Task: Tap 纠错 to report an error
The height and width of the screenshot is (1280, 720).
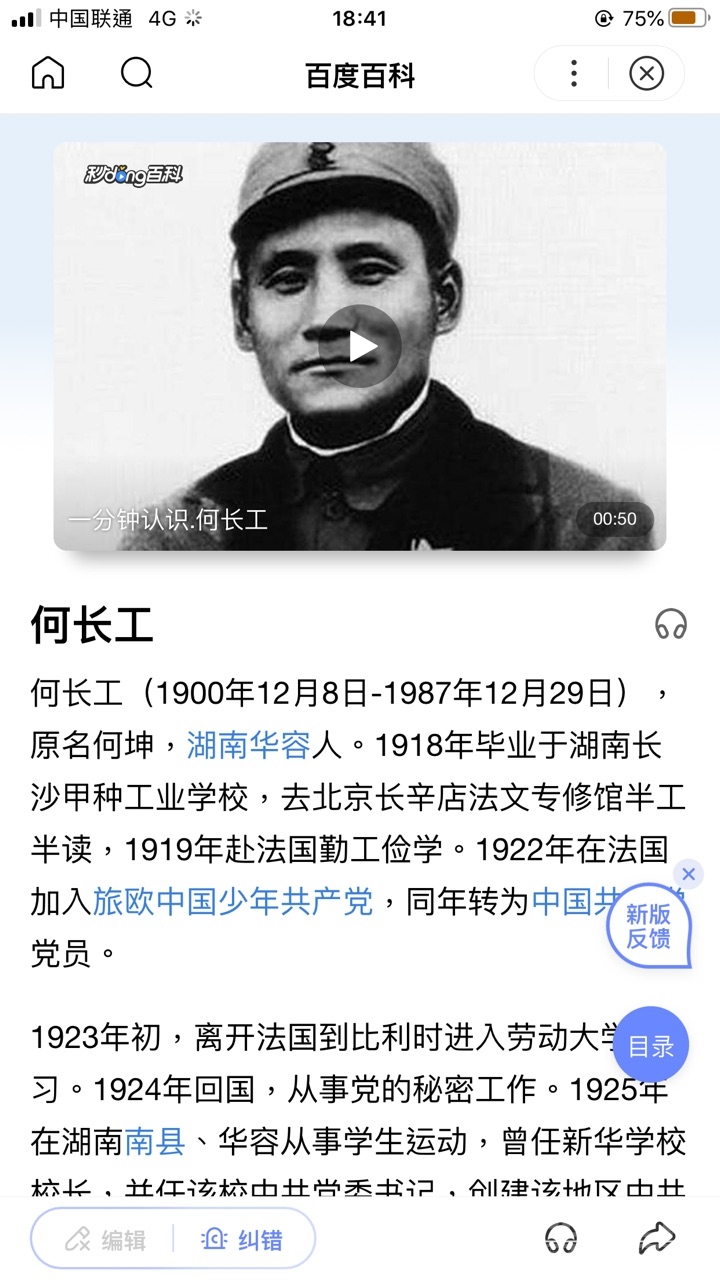Action: (242, 1240)
